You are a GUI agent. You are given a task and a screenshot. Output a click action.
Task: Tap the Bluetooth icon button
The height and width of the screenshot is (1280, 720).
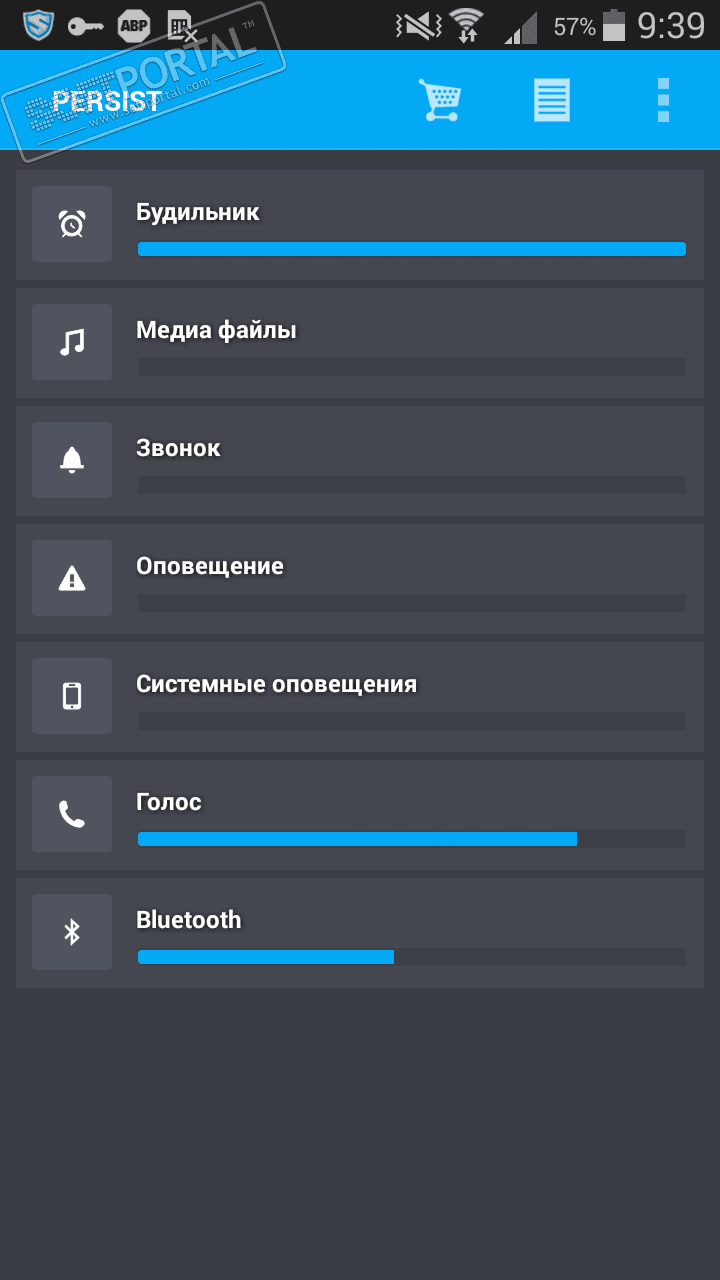[x=72, y=932]
